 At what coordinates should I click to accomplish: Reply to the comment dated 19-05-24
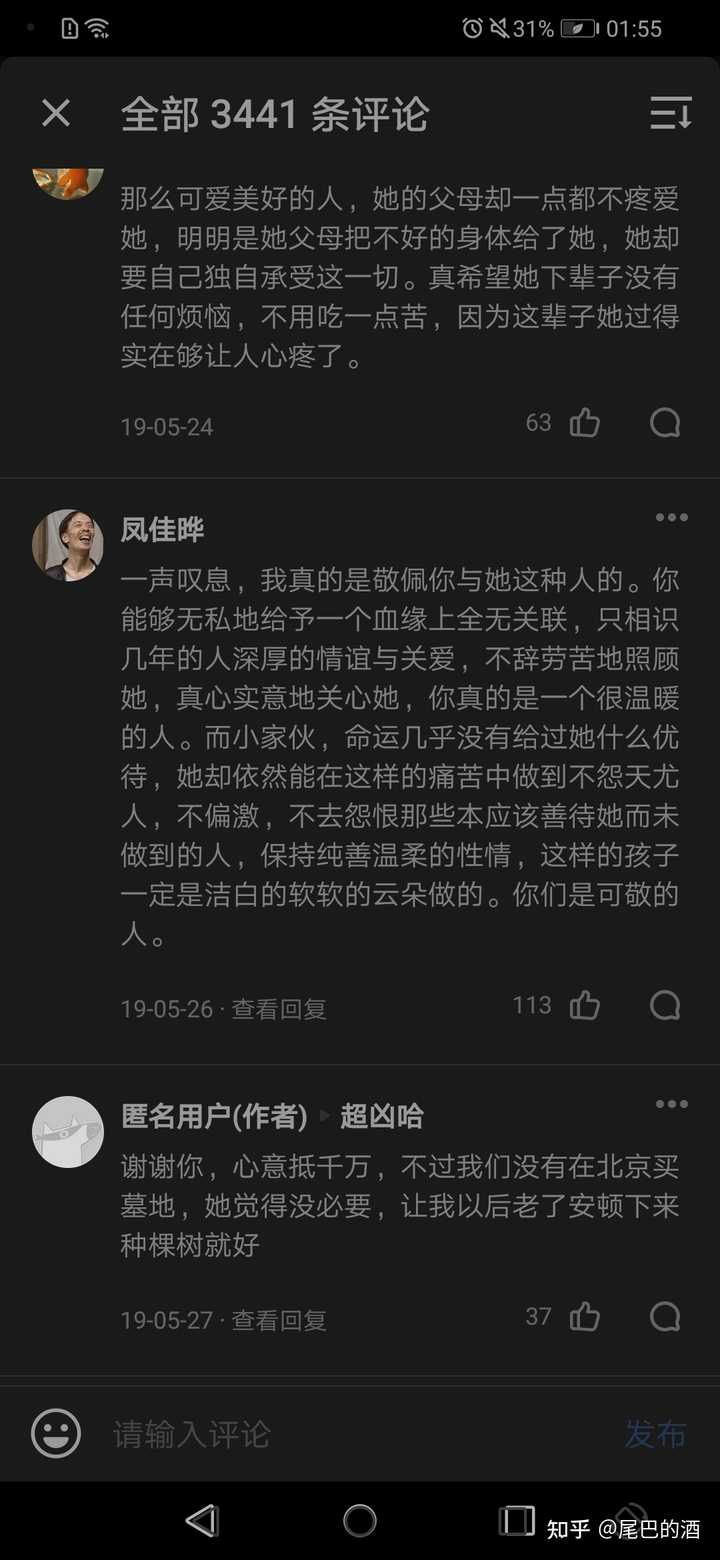coord(665,424)
